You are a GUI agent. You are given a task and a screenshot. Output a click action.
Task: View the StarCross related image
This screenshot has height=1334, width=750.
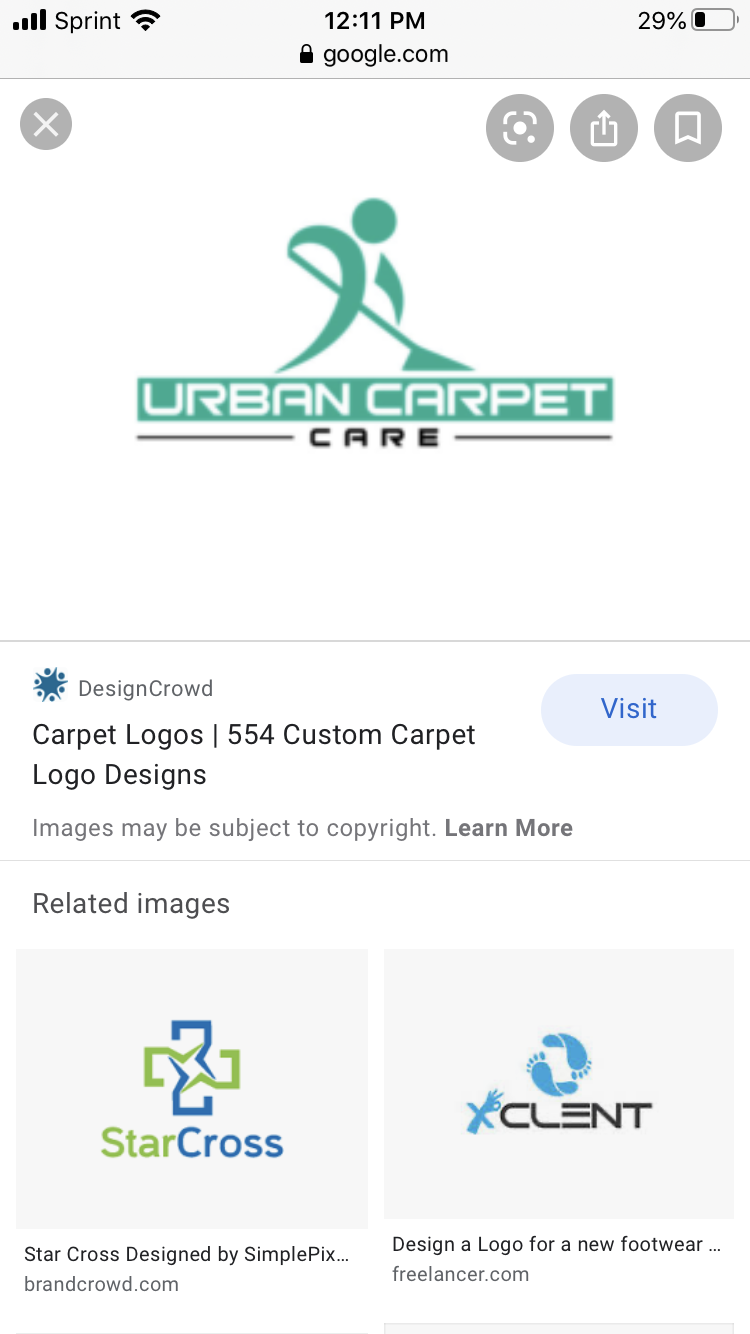[x=192, y=1088]
